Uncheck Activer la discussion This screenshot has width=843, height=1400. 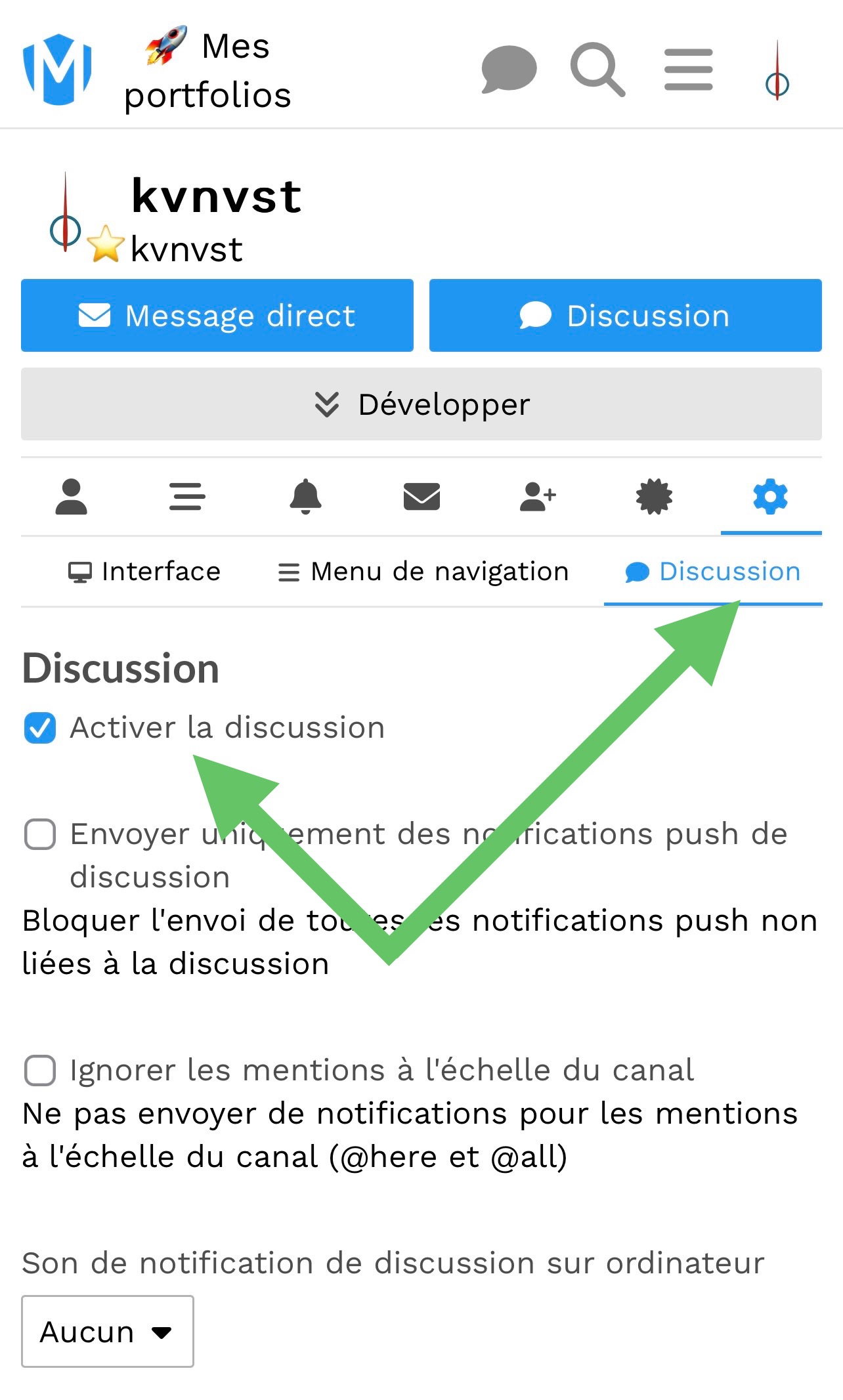40,728
